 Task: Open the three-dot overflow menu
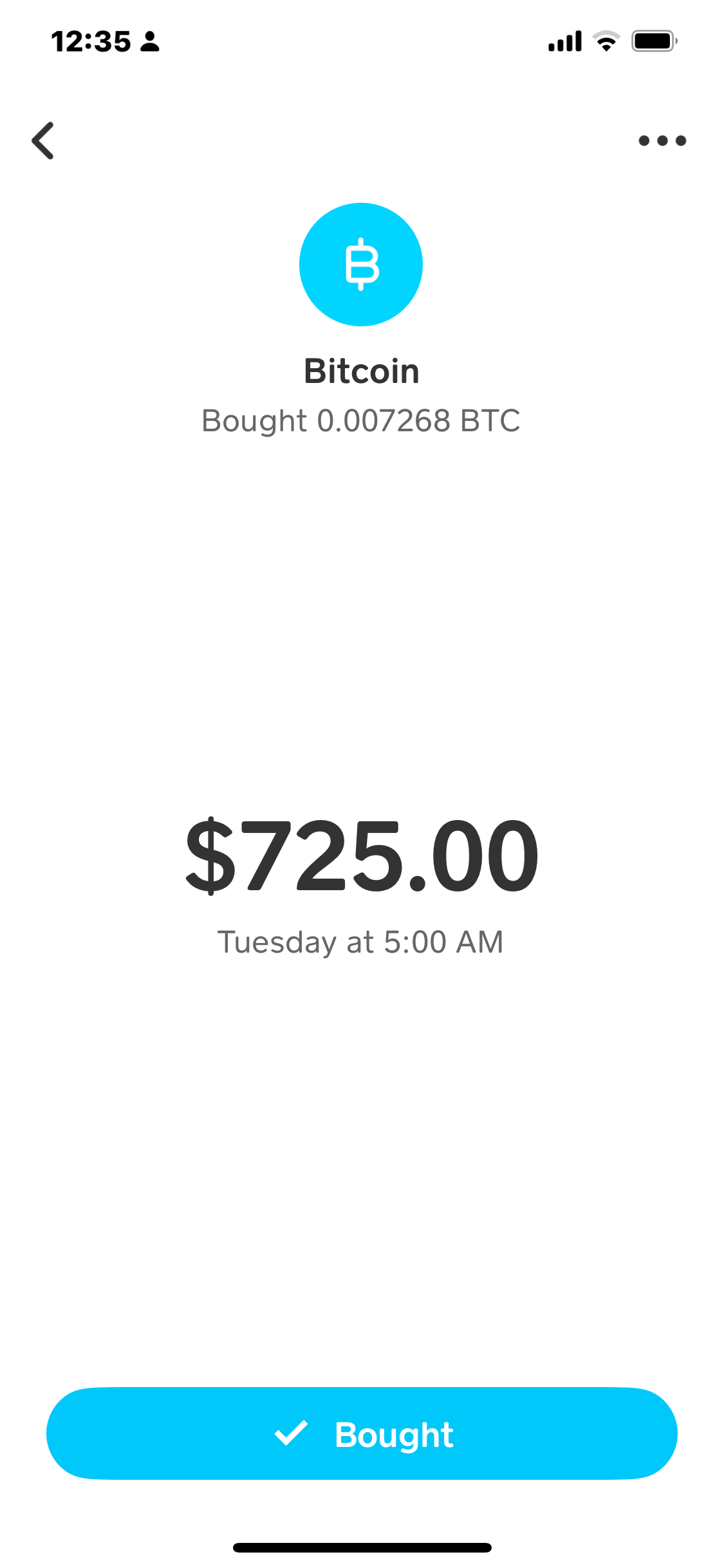tap(662, 140)
